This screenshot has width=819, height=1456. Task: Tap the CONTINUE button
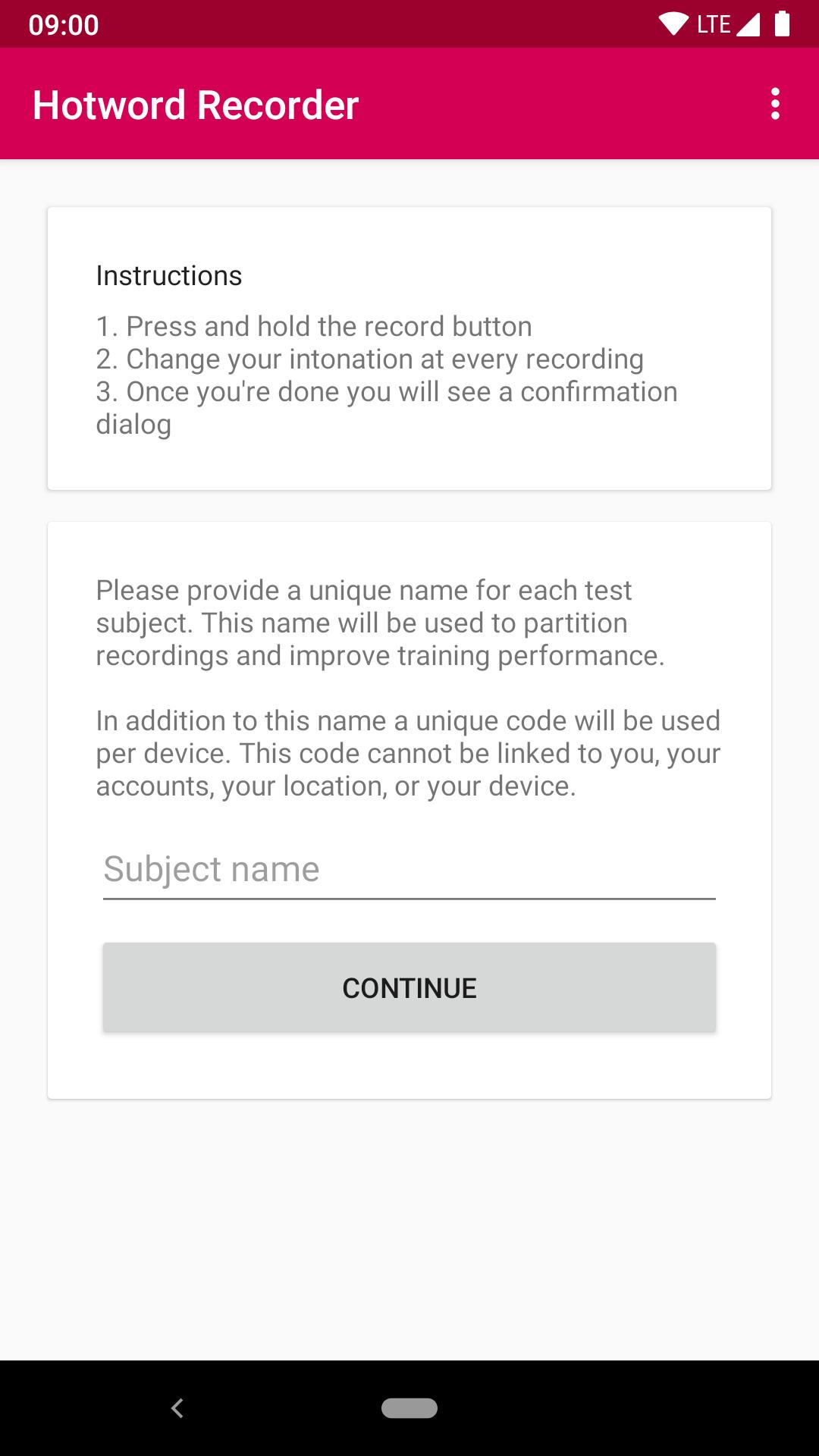409,987
